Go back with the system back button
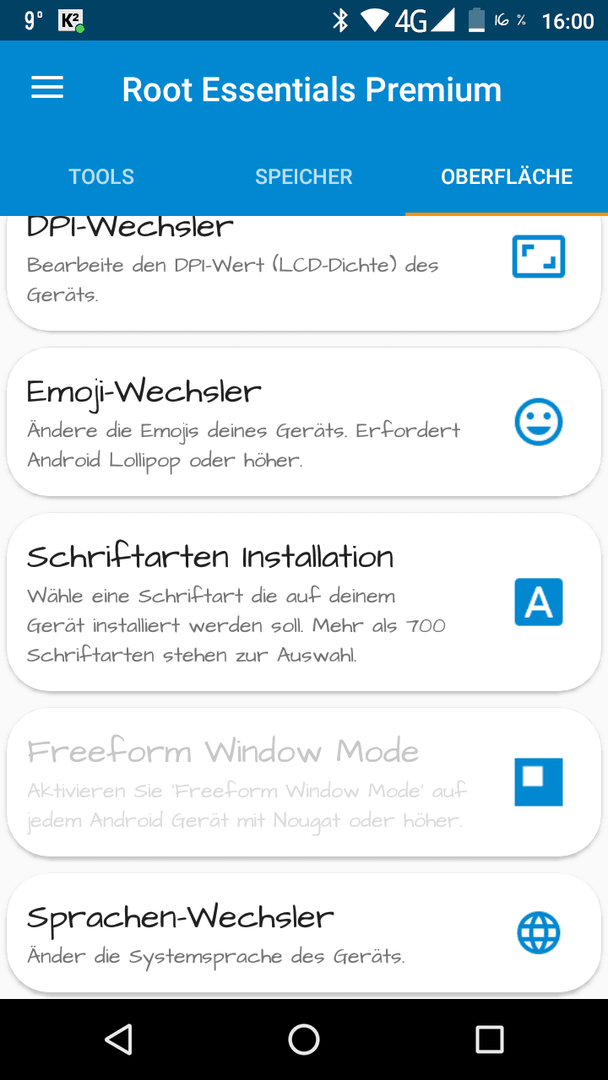Screen dimensions: 608x1080 click(x=118, y=1039)
